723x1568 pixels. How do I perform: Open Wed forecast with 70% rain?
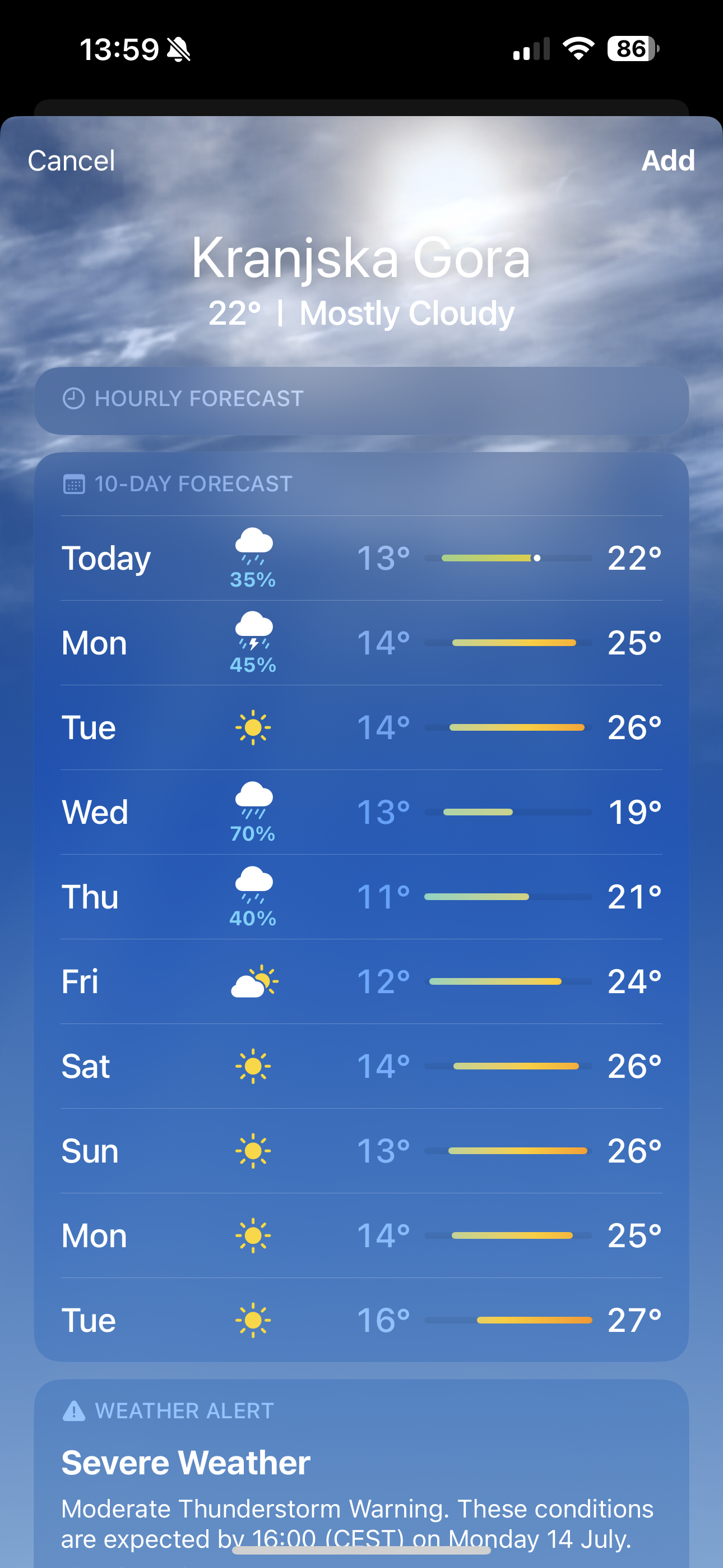point(361,812)
